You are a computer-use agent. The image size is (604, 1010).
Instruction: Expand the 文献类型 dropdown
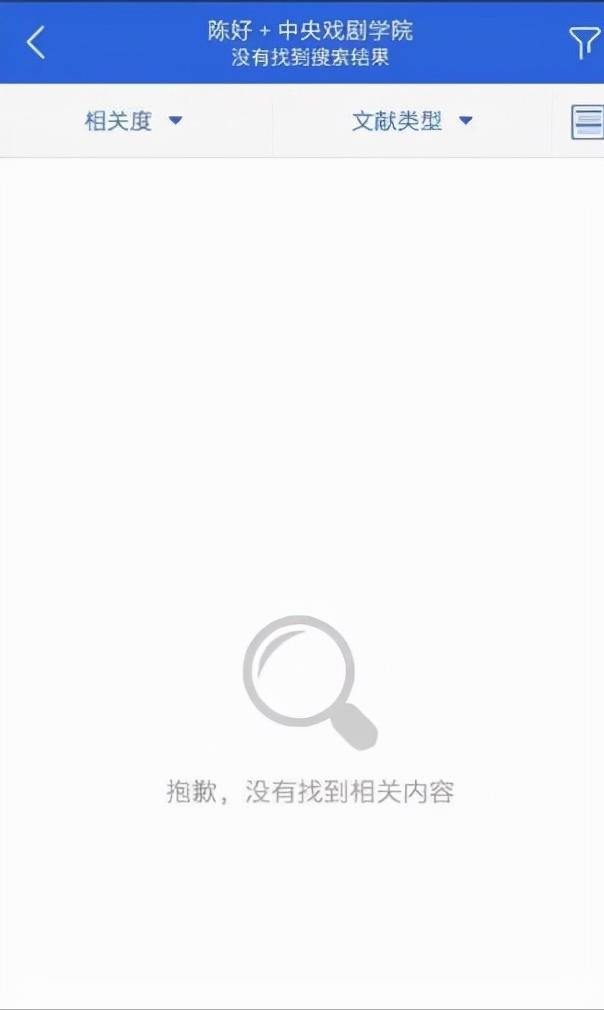(x=413, y=120)
